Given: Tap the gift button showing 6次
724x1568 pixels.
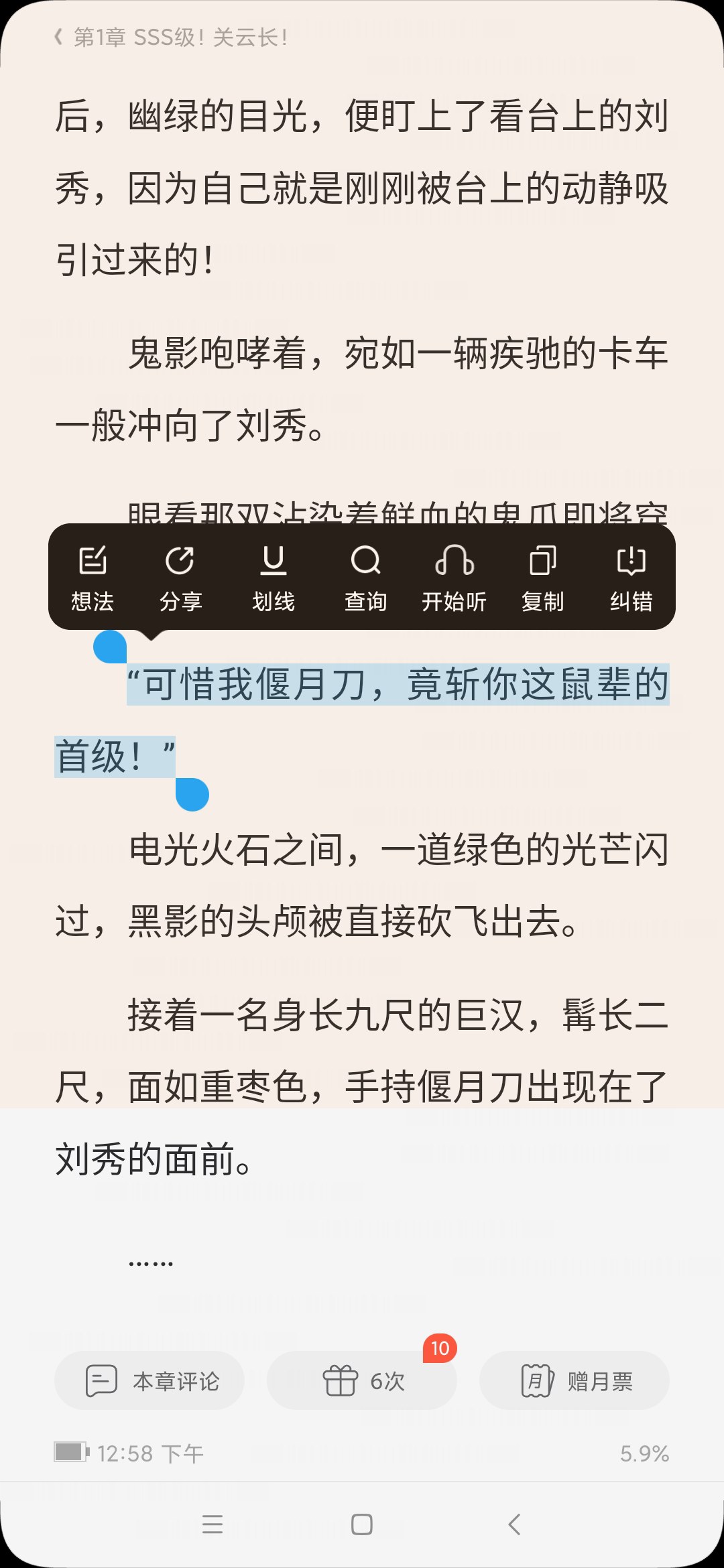Looking at the screenshot, I should 362,1380.
